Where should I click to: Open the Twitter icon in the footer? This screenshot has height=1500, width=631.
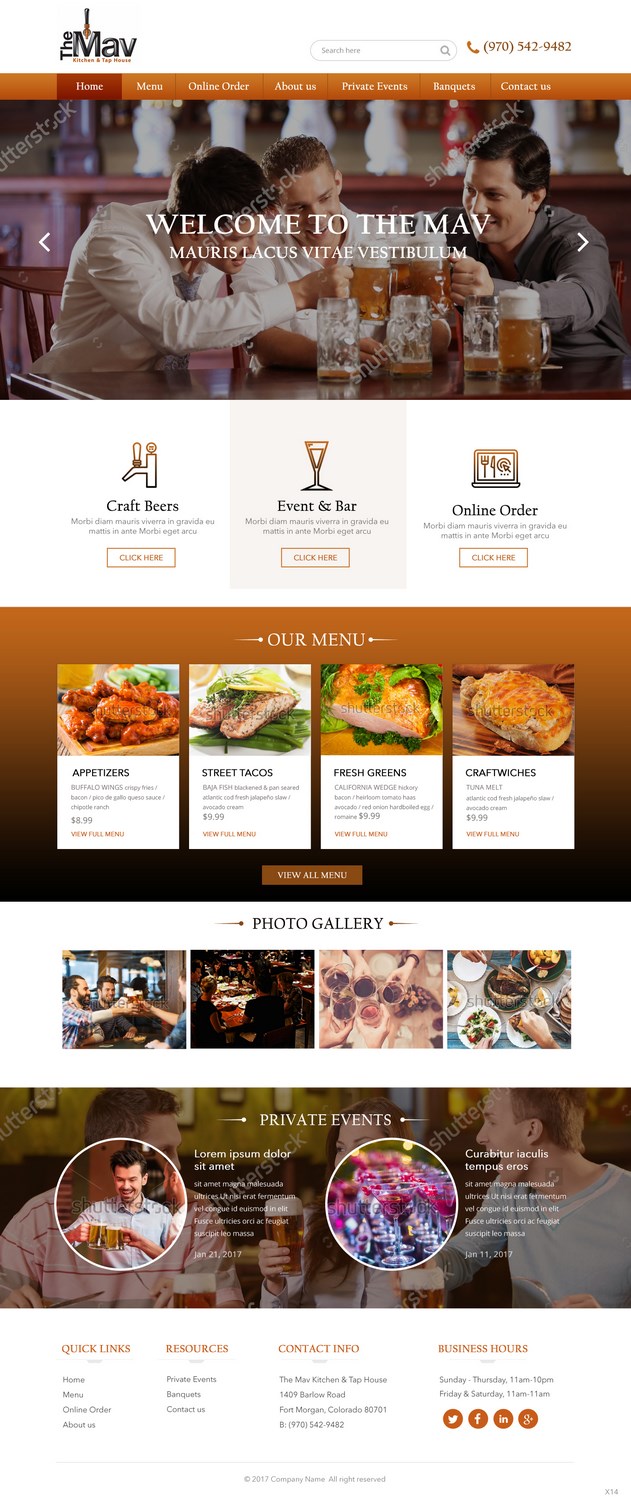453,1418
